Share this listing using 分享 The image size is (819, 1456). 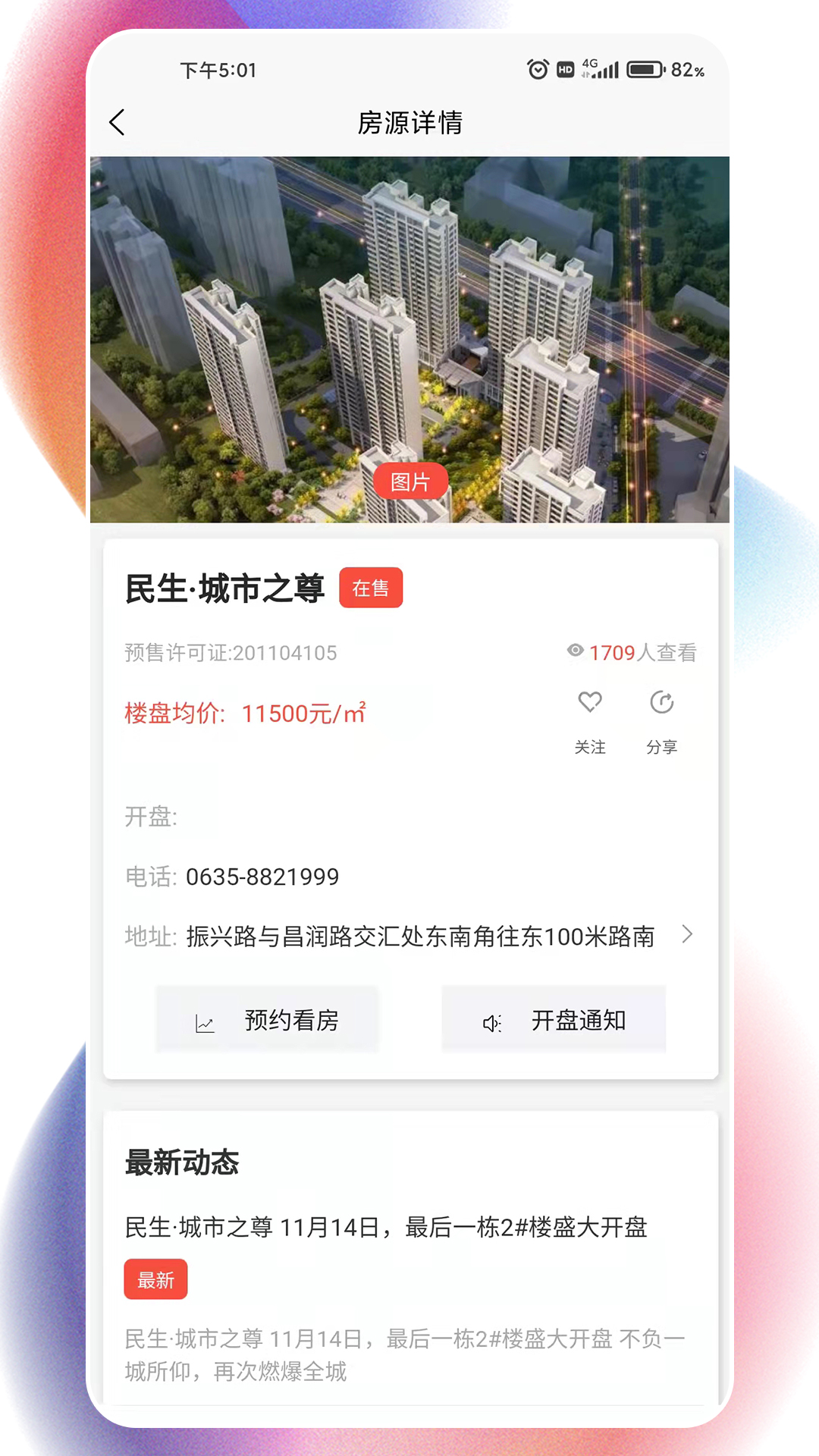[x=661, y=716]
